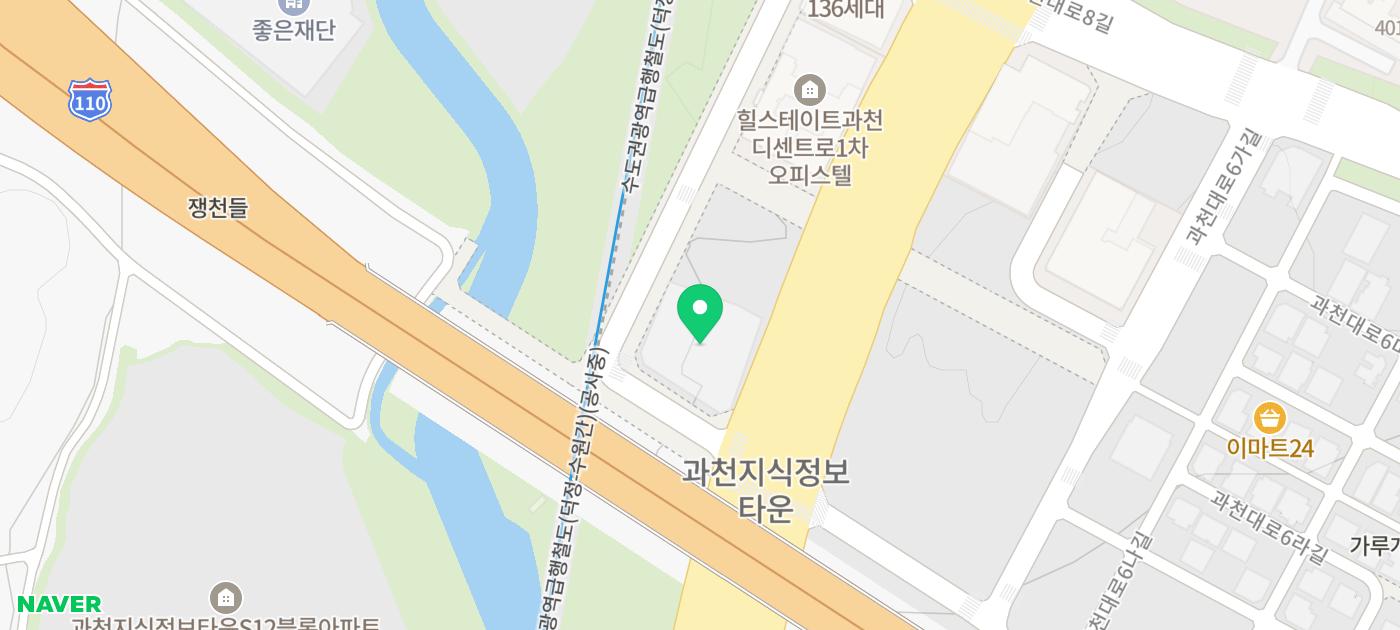Tap the green location pin marker
Image resolution: width=1400 pixels, height=630 pixels.
[700, 311]
